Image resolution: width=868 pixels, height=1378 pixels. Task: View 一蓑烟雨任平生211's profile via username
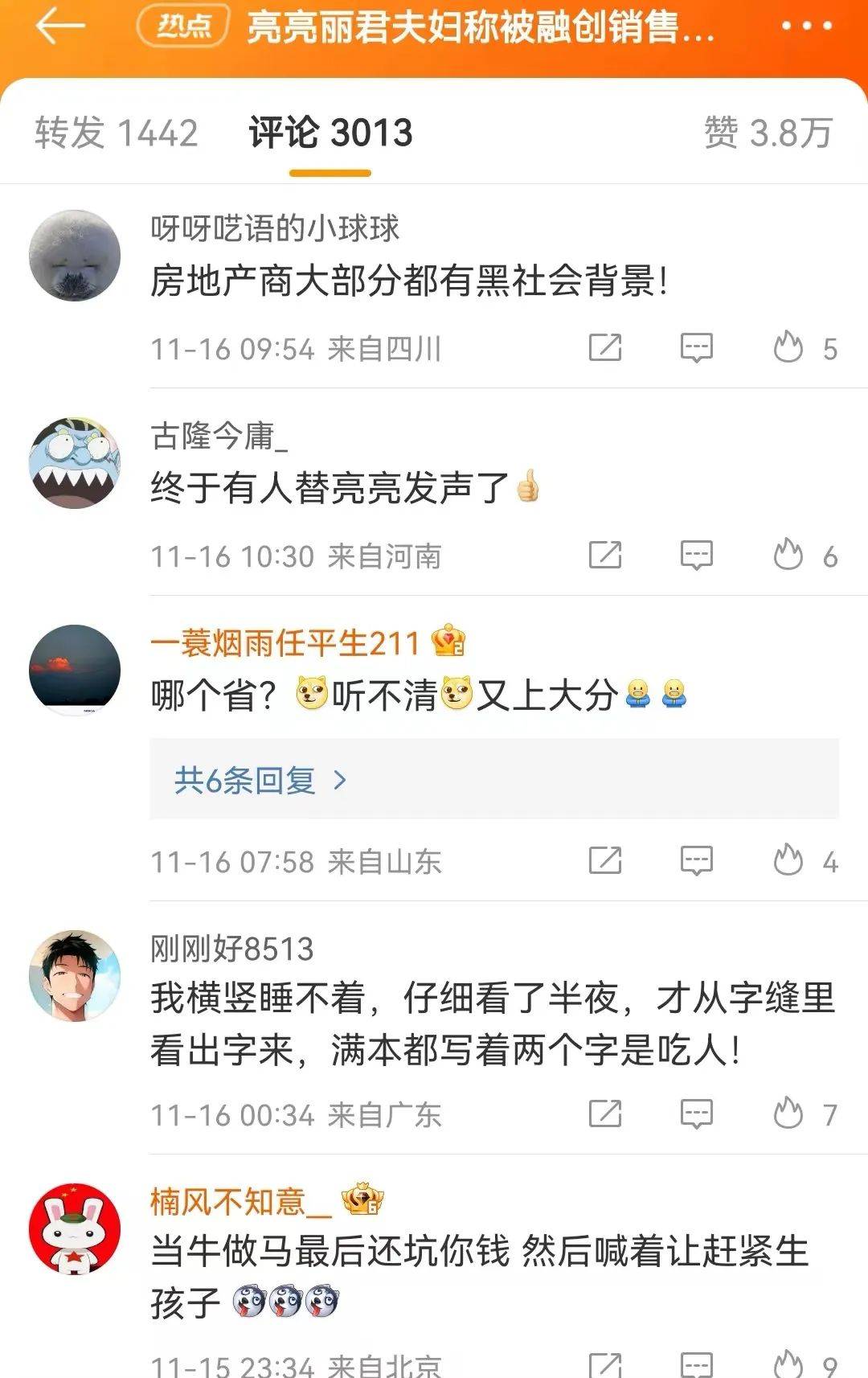coord(285,643)
